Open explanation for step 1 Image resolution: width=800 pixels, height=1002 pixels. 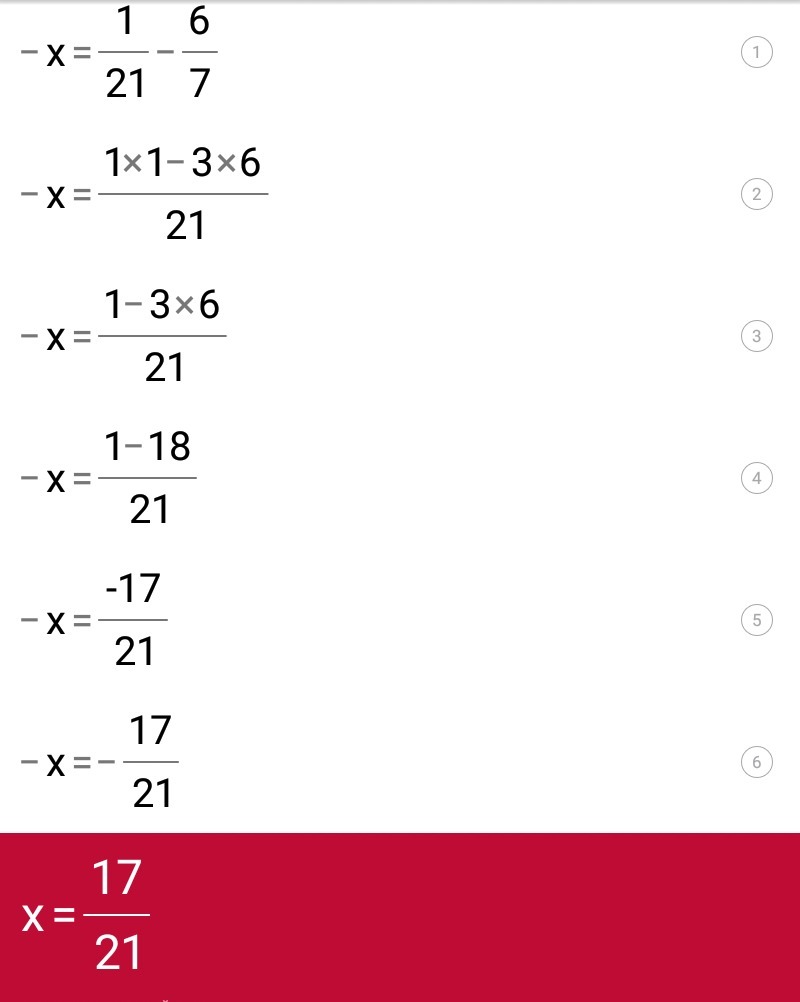(x=757, y=52)
